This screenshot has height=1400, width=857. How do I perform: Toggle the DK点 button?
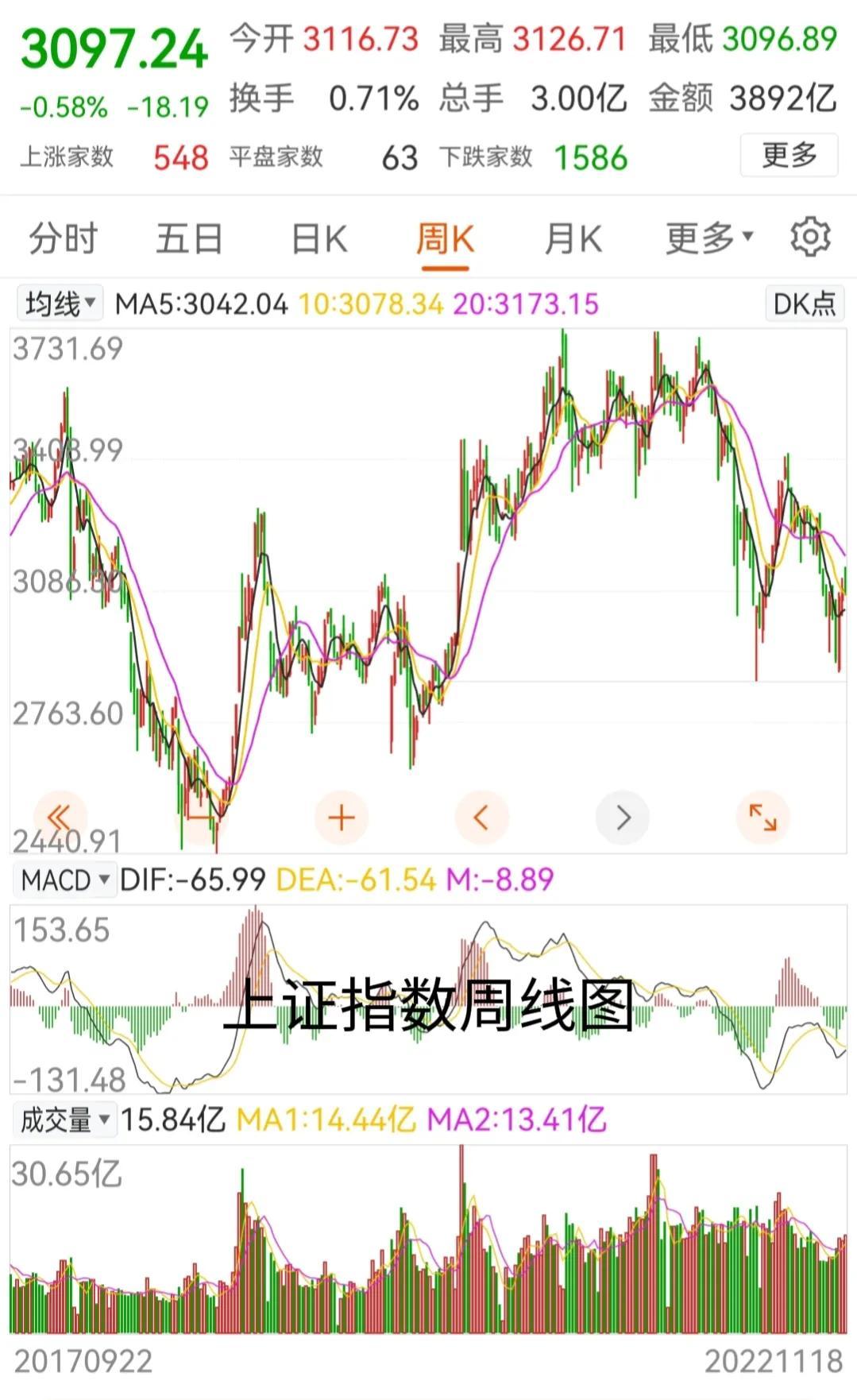805,304
